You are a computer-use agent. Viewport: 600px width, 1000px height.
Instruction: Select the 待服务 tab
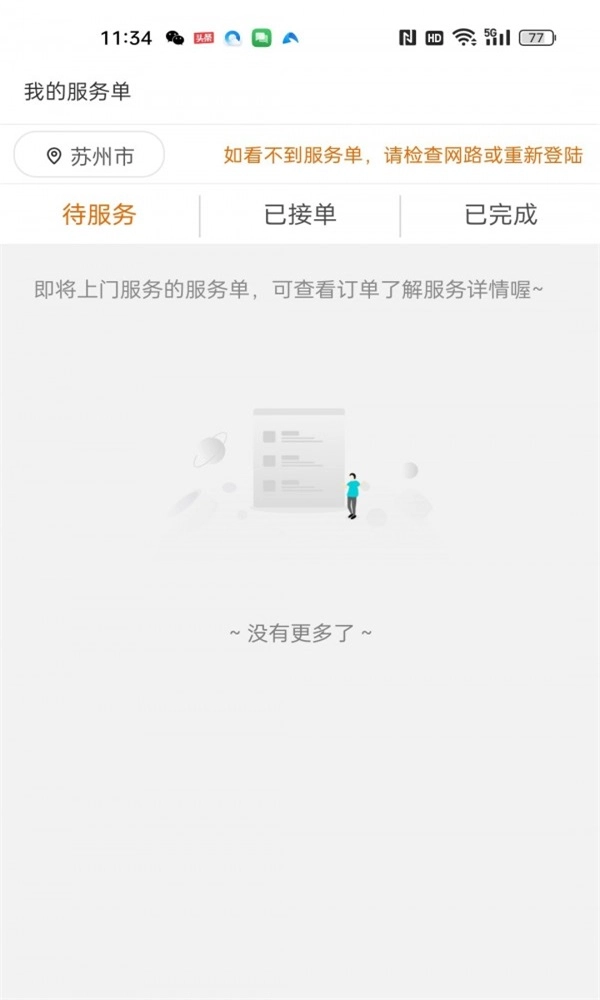pyautogui.click(x=99, y=215)
